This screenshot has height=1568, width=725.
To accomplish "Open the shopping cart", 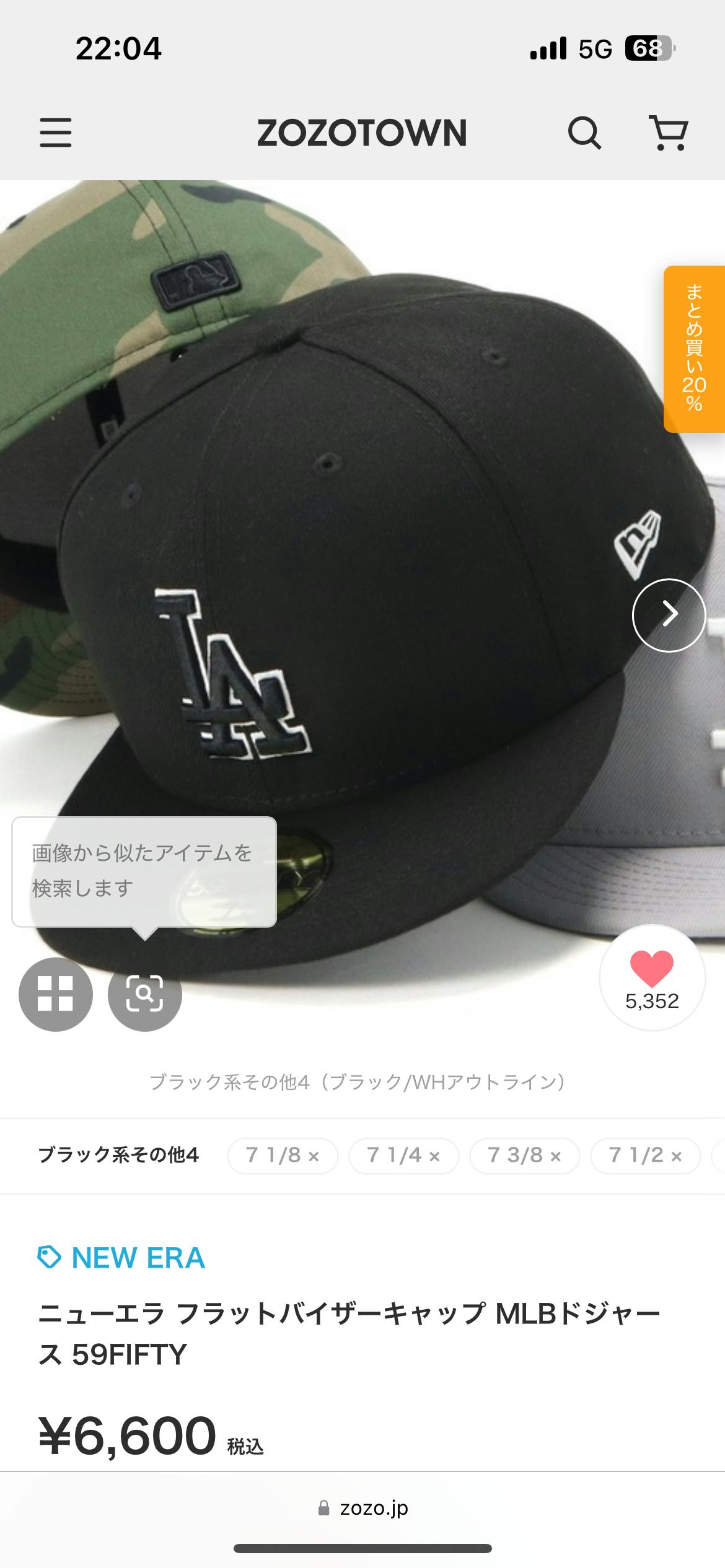I will pyautogui.click(x=668, y=133).
